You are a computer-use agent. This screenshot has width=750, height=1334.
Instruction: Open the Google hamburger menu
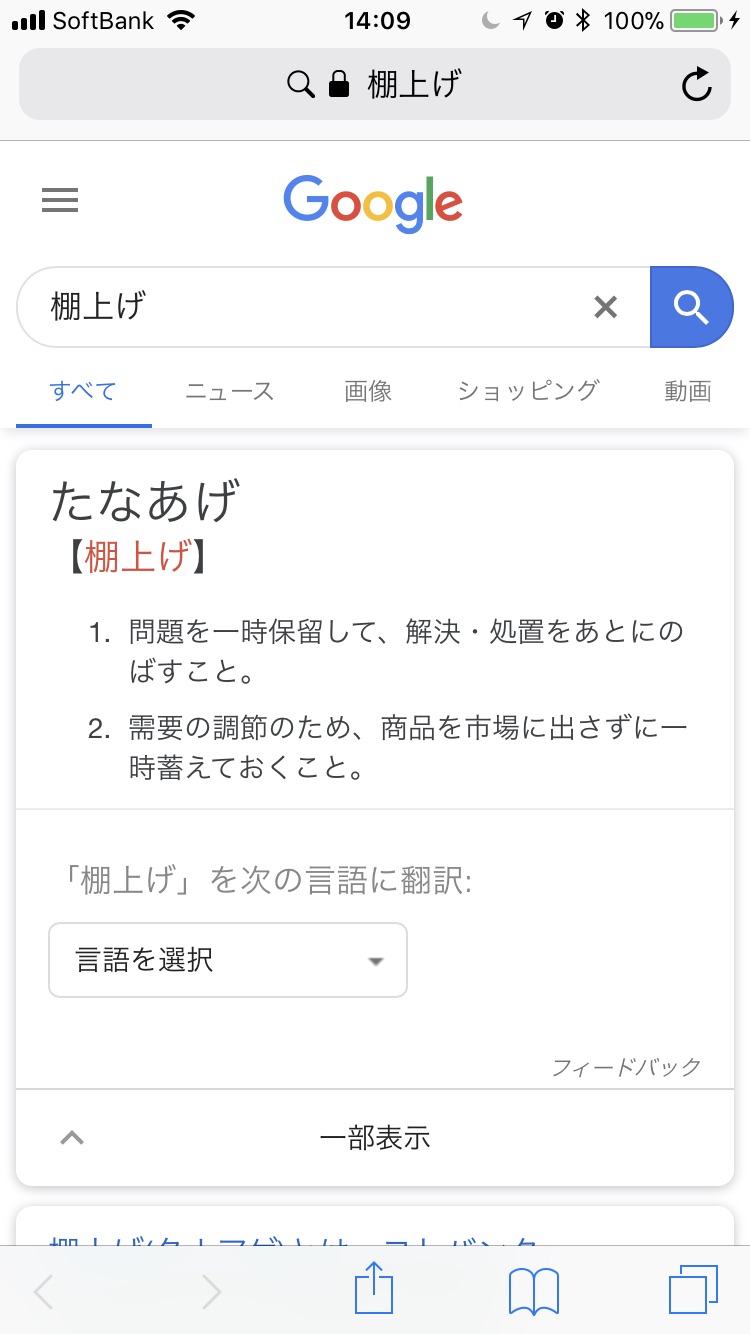(60, 202)
